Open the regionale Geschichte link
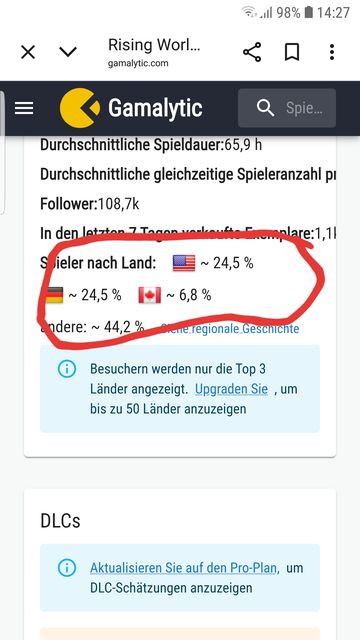 [x=230, y=329]
